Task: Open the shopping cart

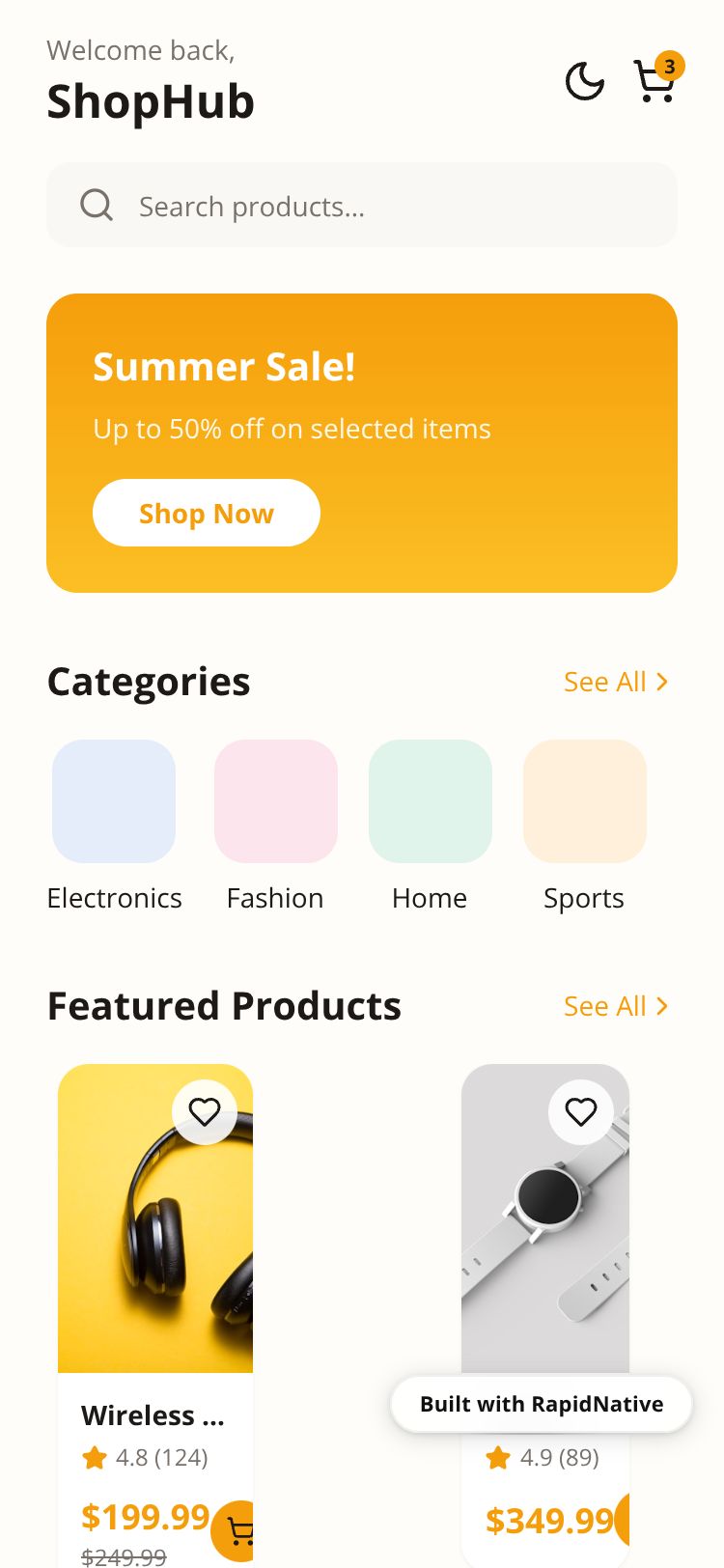Action: tap(654, 81)
